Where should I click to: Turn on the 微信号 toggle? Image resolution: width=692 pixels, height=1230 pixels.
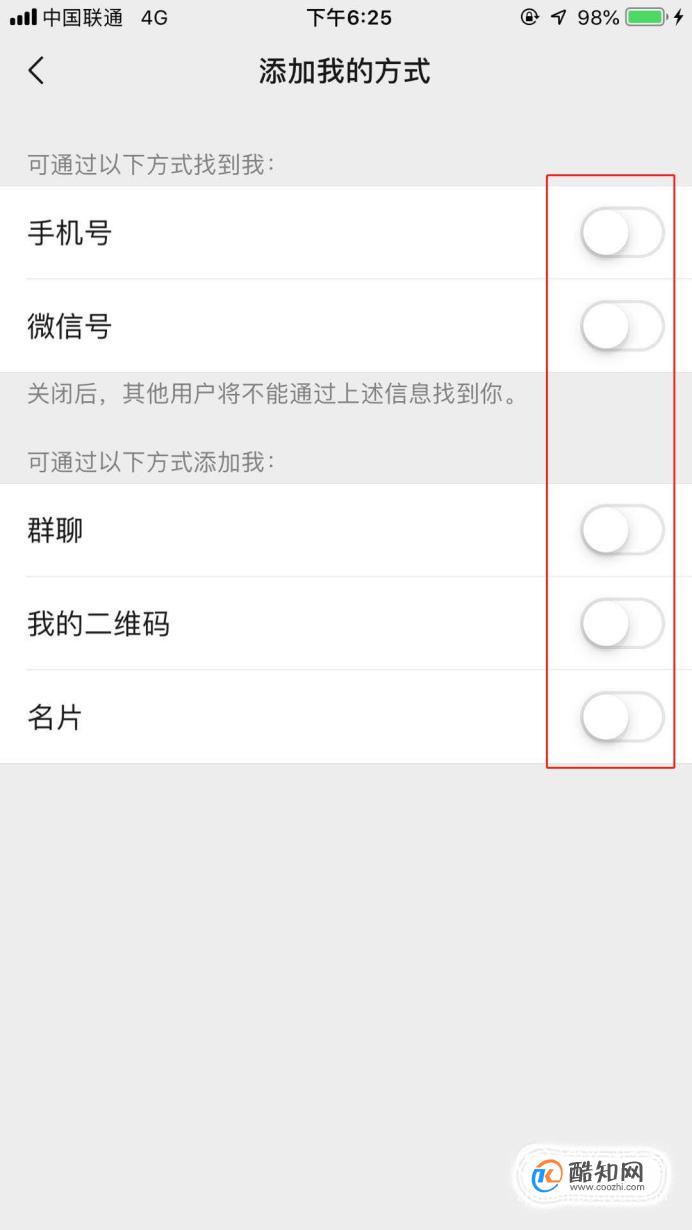click(x=622, y=326)
